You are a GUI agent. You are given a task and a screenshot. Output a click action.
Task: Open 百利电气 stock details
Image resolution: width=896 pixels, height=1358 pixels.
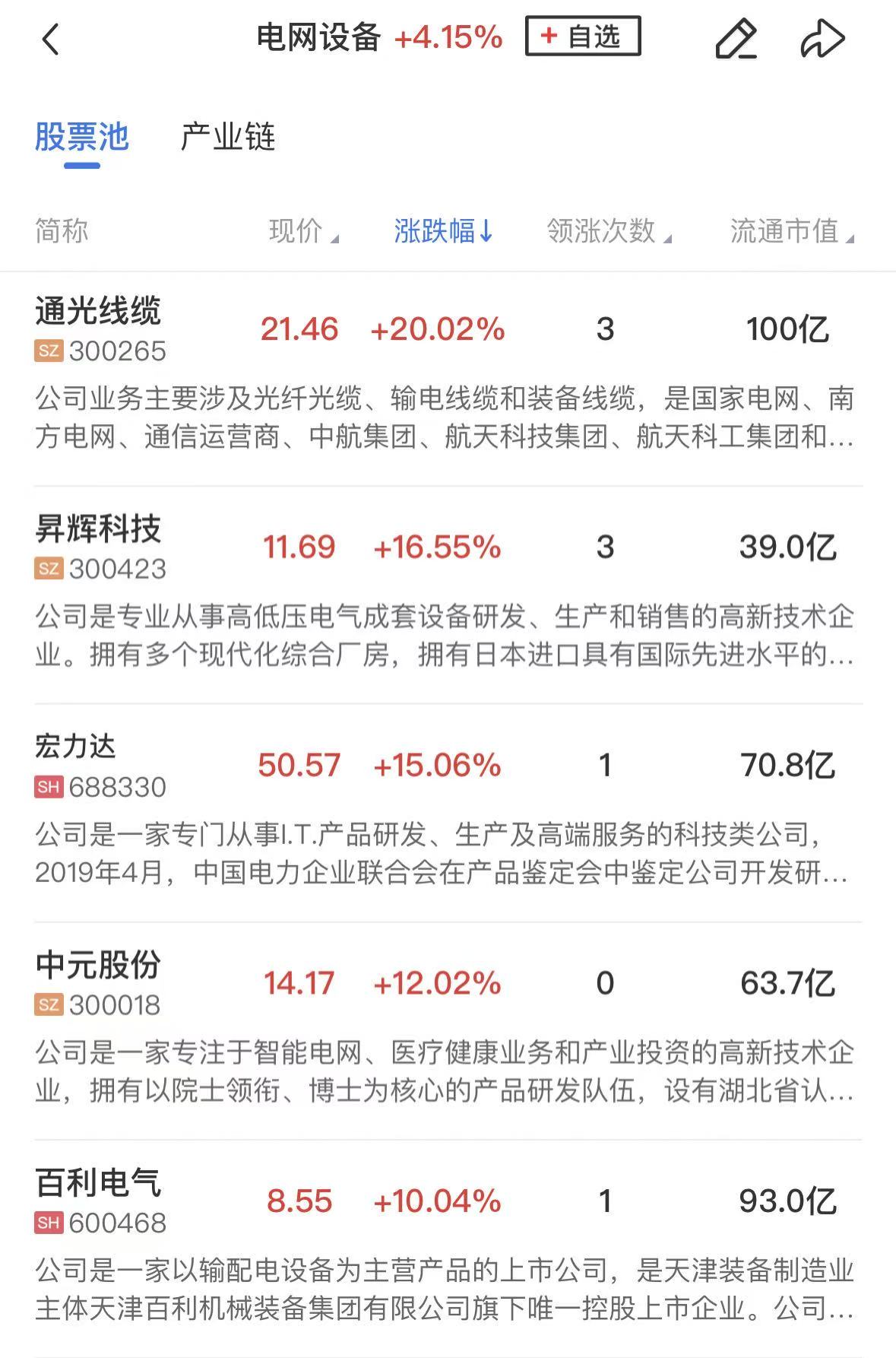[x=99, y=1183]
